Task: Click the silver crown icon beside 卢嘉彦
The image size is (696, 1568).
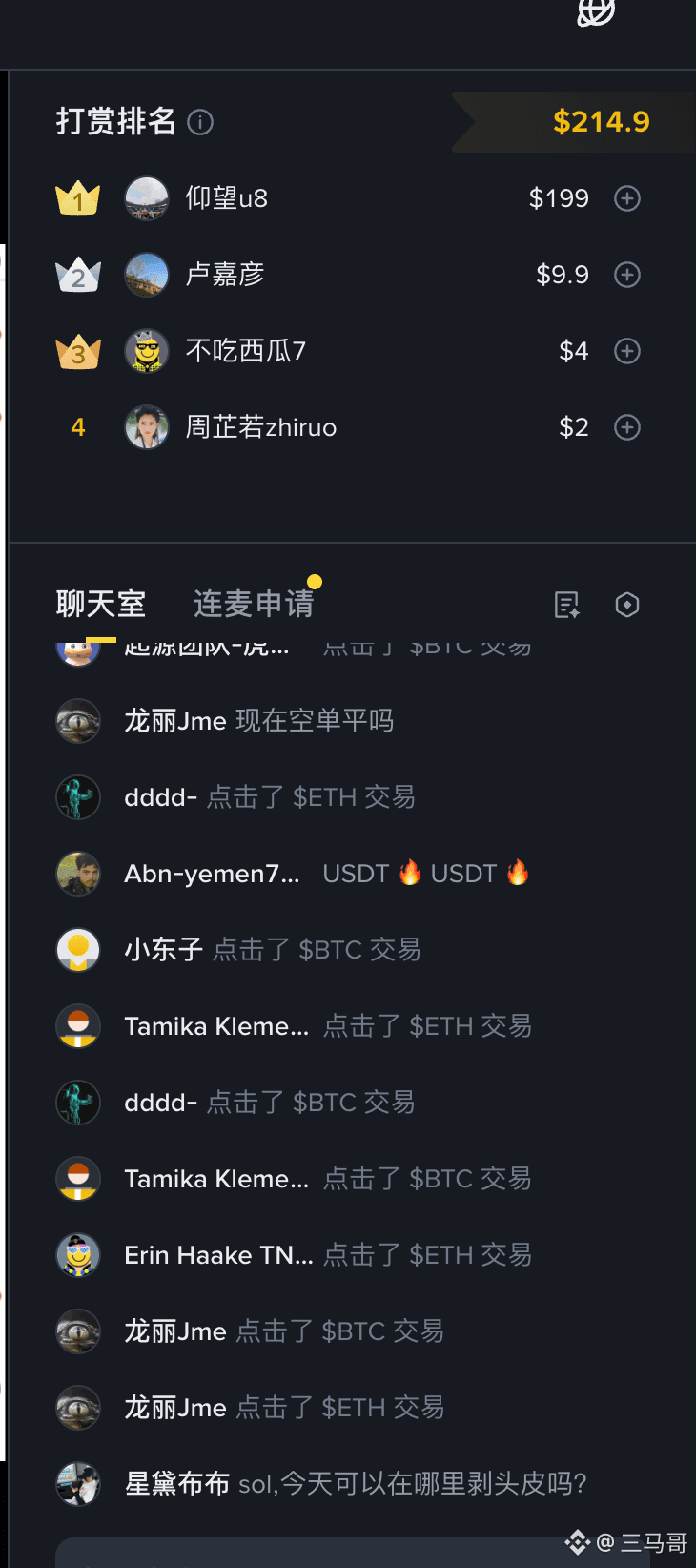Action: point(77,274)
